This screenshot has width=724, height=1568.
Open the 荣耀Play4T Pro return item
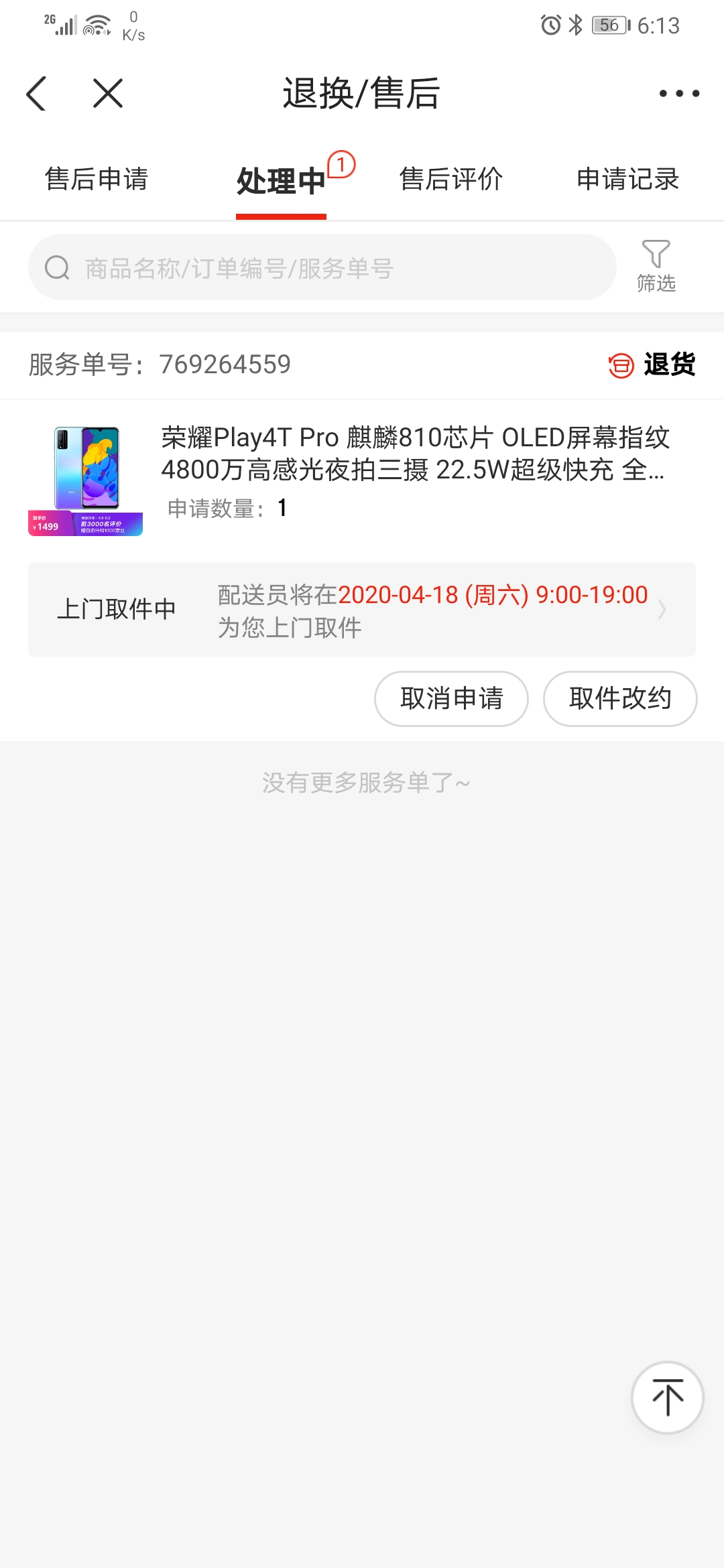(362, 478)
